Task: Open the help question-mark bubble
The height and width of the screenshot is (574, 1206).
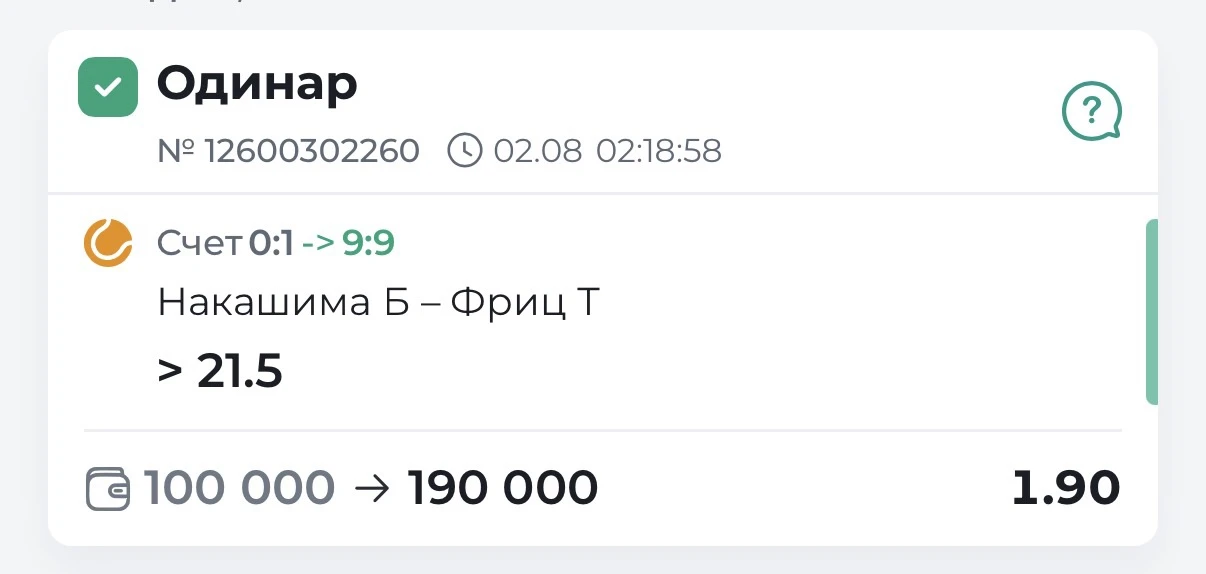Action: (x=1091, y=111)
